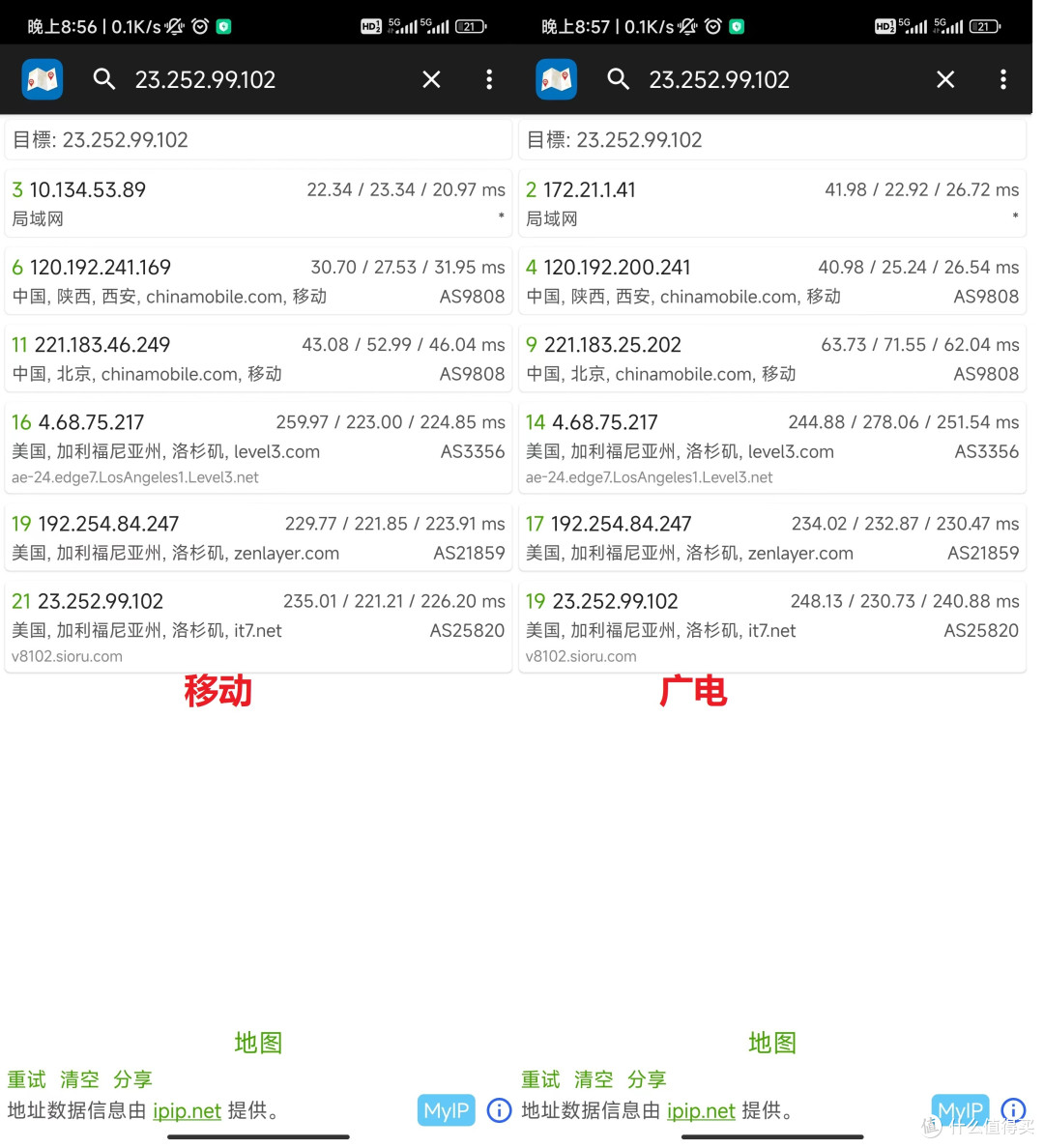Tap 清空 to clear the right trace results
The width and height of the screenshot is (1044, 1148).
594,1079
